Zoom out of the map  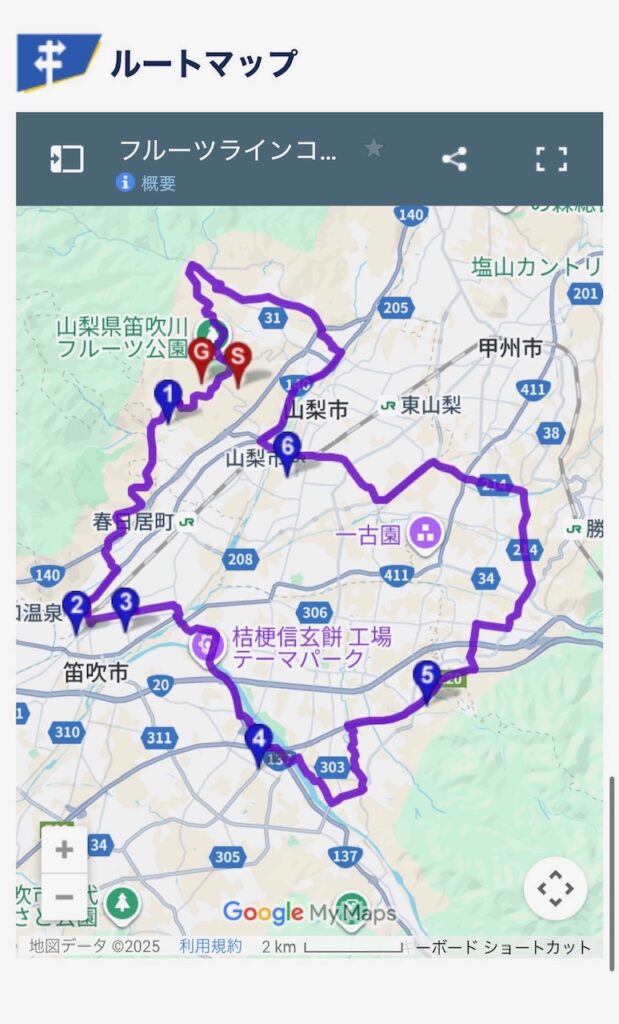pyautogui.click(x=64, y=896)
